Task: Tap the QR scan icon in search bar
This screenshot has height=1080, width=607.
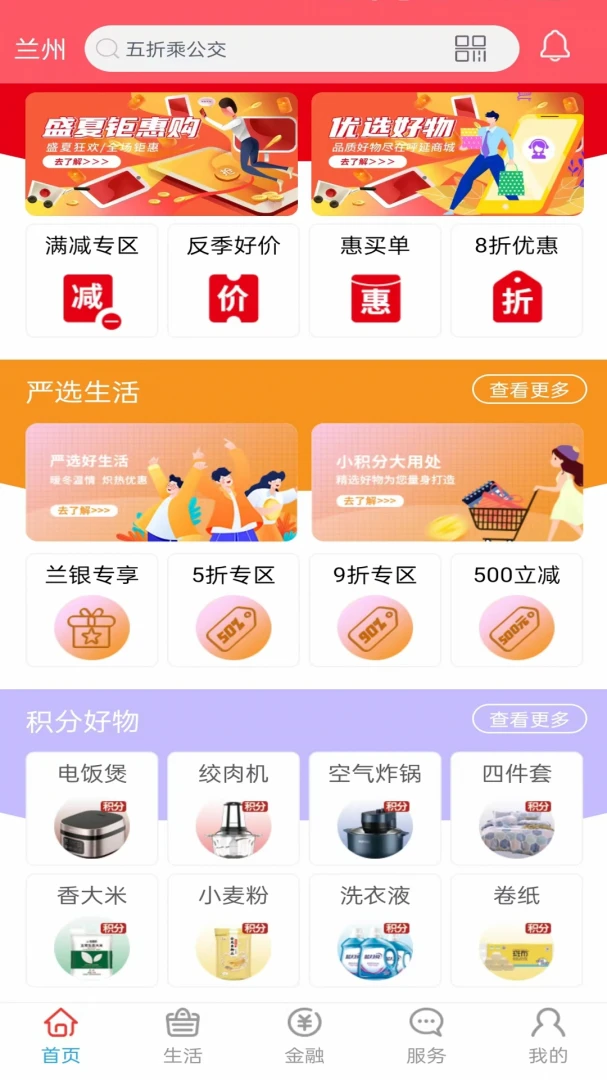Action: click(470, 48)
